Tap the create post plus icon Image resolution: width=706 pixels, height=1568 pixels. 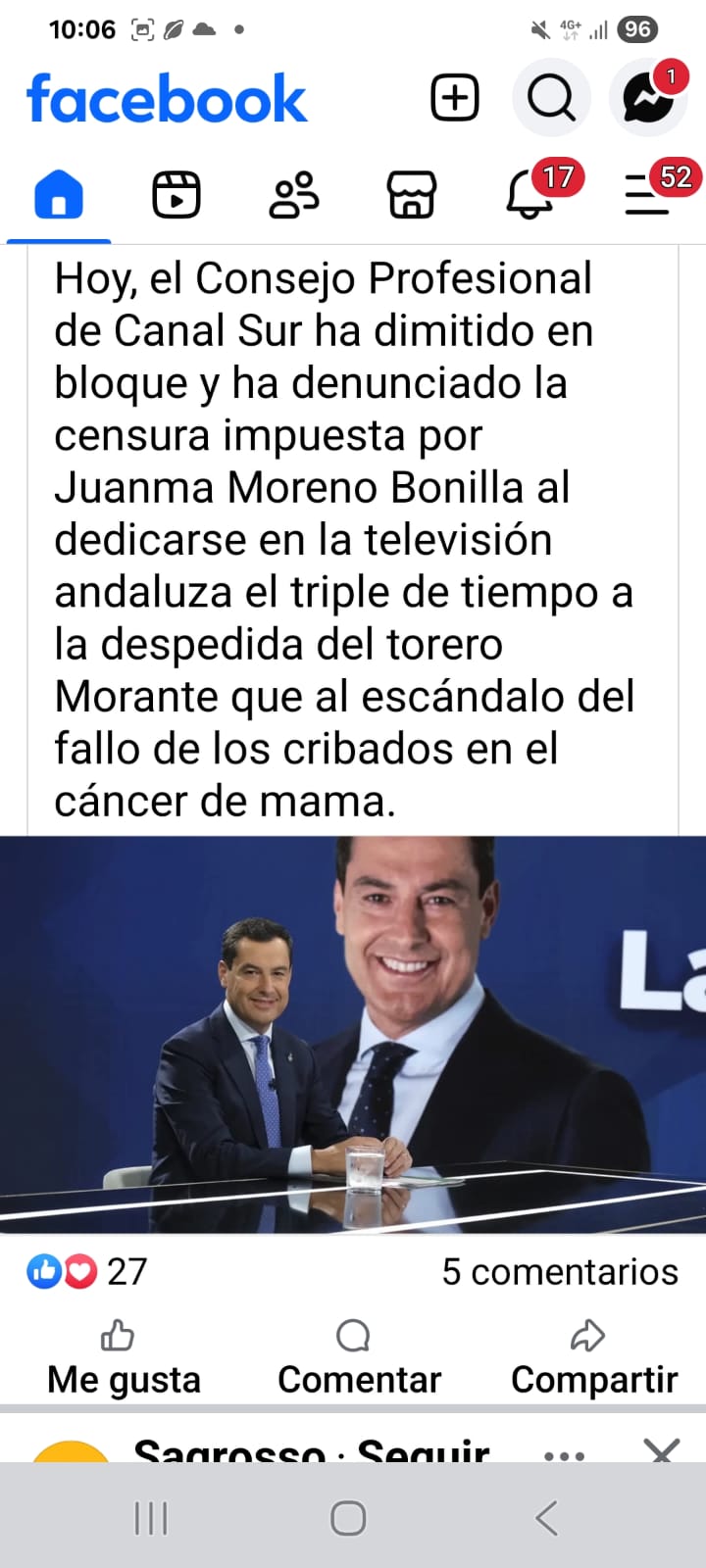coord(455,98)
